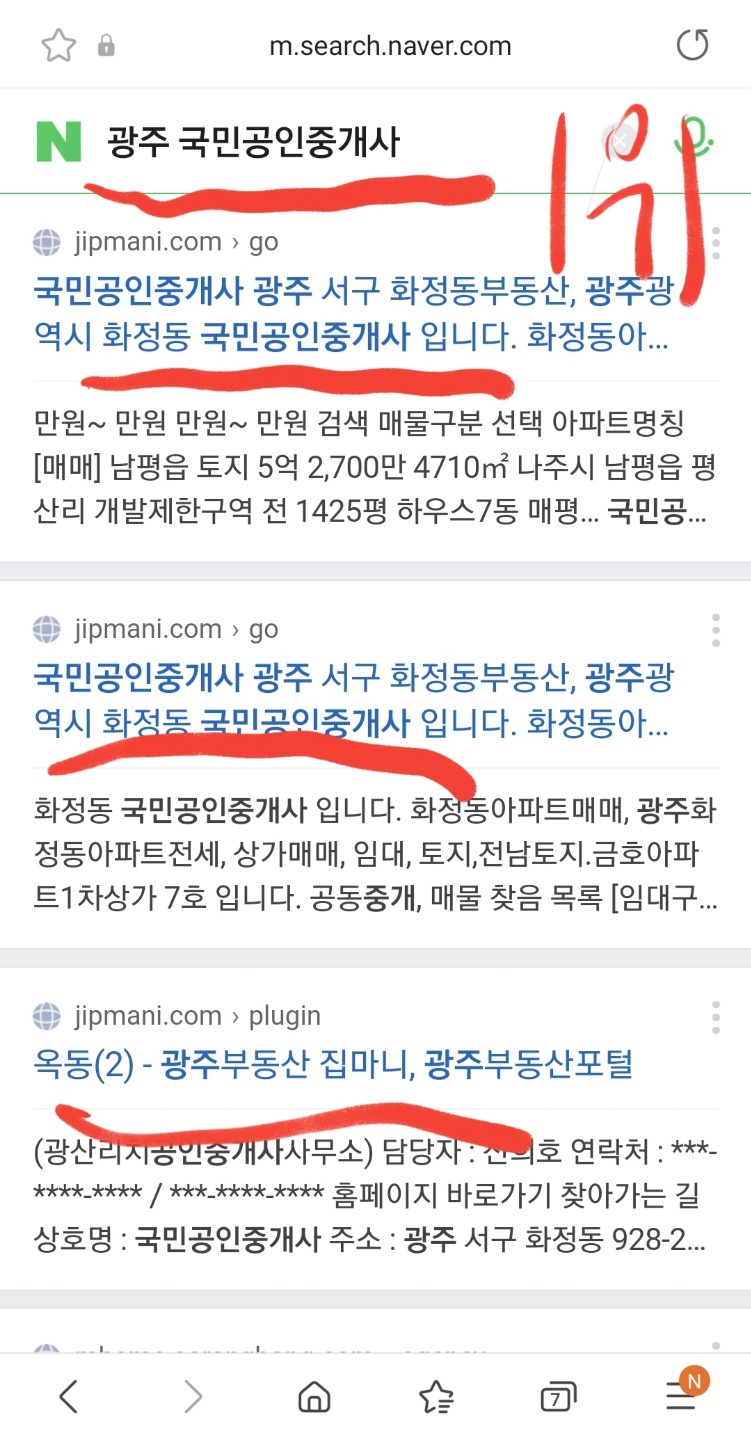
Task: Reload the current page
Action: (x=692, y=45)
